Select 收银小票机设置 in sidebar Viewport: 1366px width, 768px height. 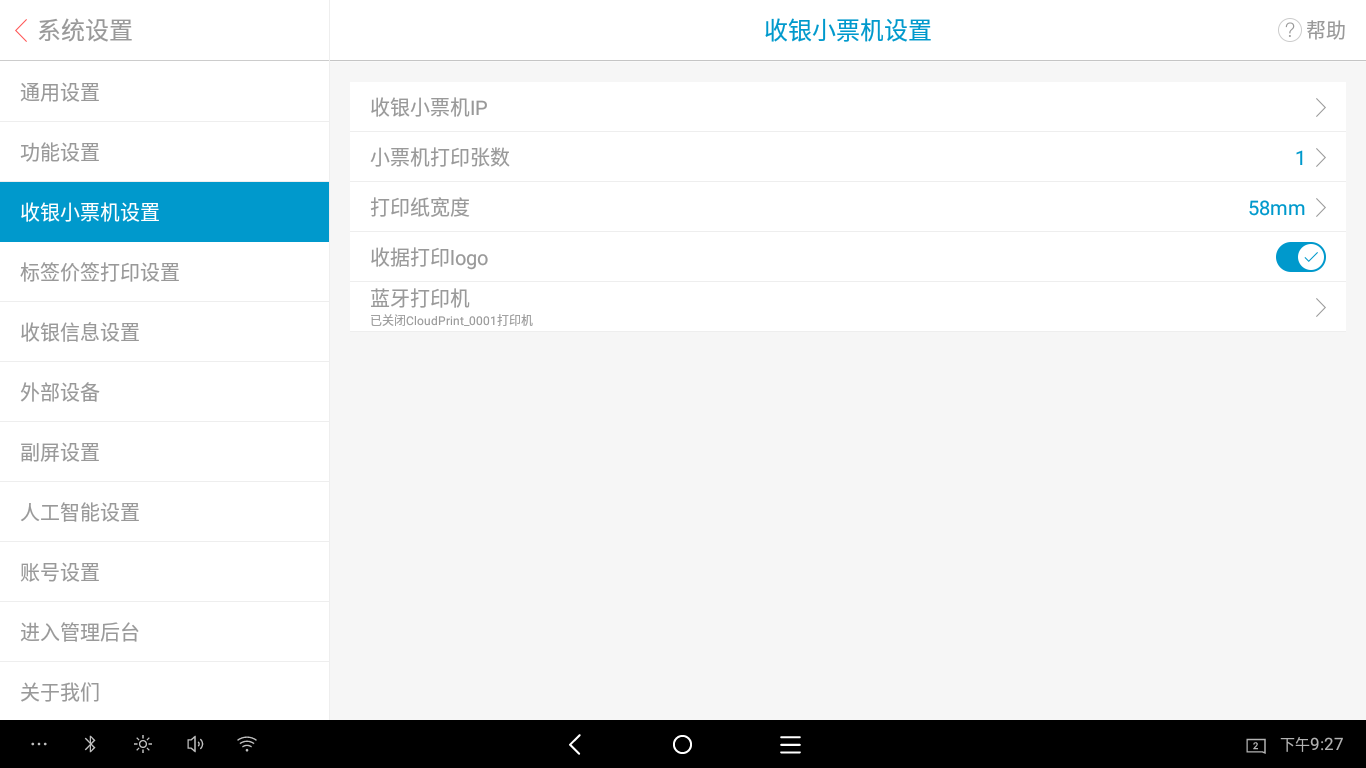click(x=164, y=212)
